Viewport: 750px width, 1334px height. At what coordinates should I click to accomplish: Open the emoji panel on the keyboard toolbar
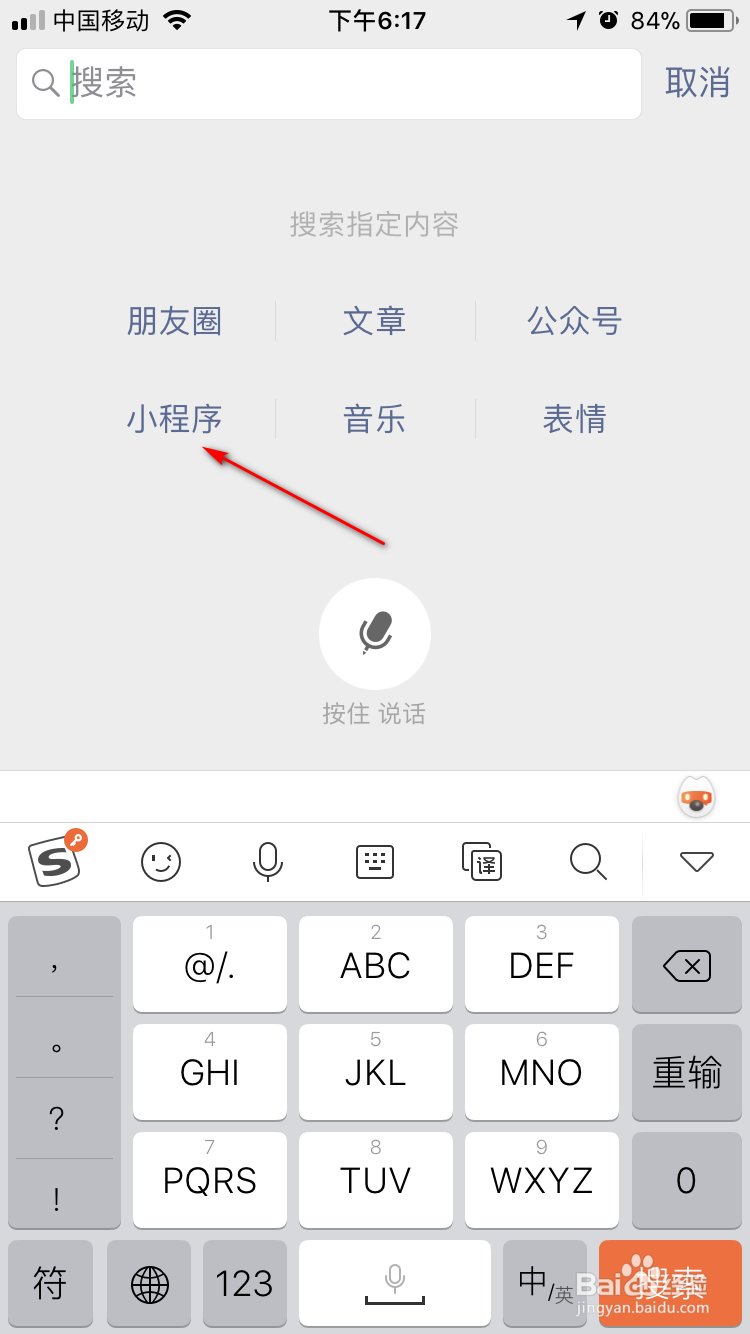pos(161,861)
